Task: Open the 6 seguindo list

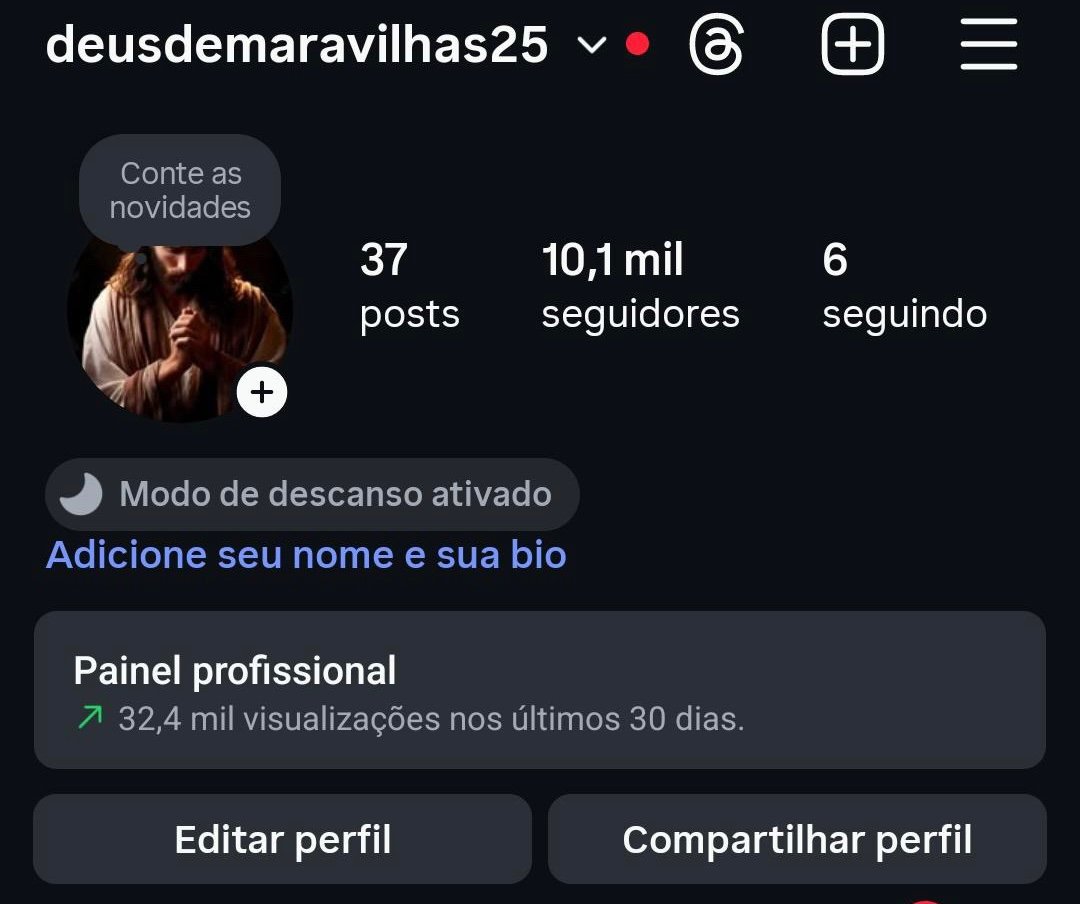Action: coord(904,286)
